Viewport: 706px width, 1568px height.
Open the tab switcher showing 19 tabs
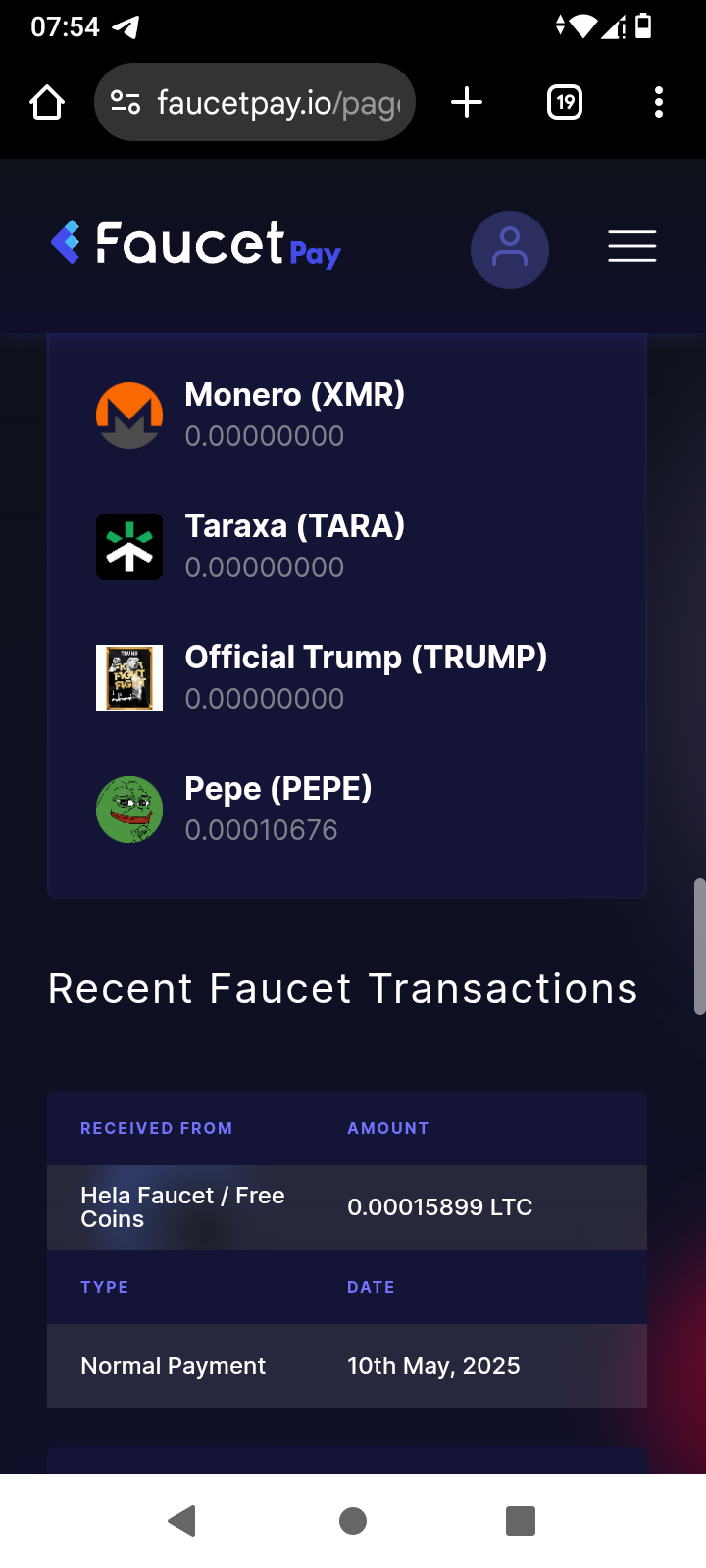coord(565,102)
